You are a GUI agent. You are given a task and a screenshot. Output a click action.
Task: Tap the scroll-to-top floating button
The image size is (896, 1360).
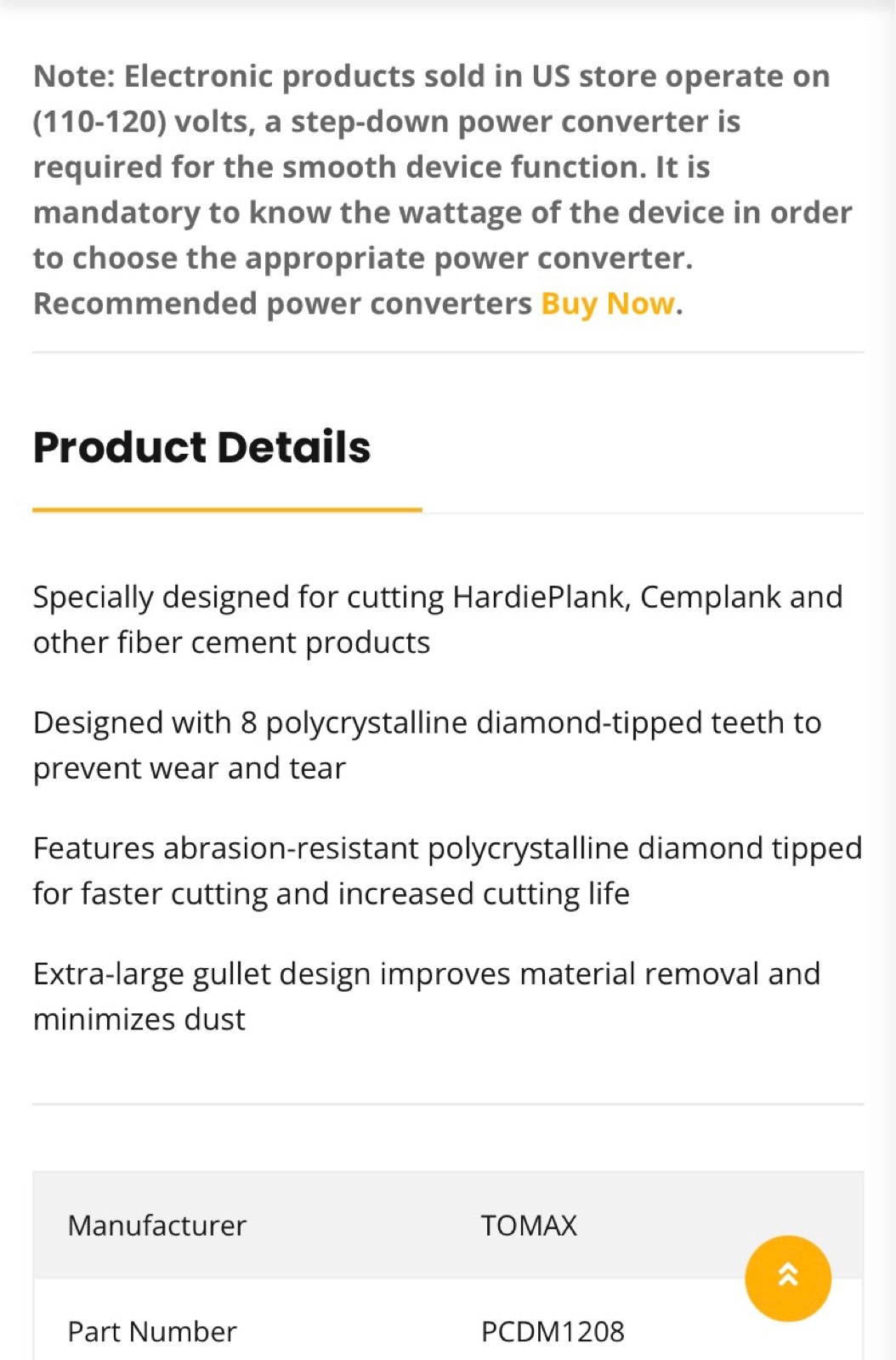(x=787, y=1278)
